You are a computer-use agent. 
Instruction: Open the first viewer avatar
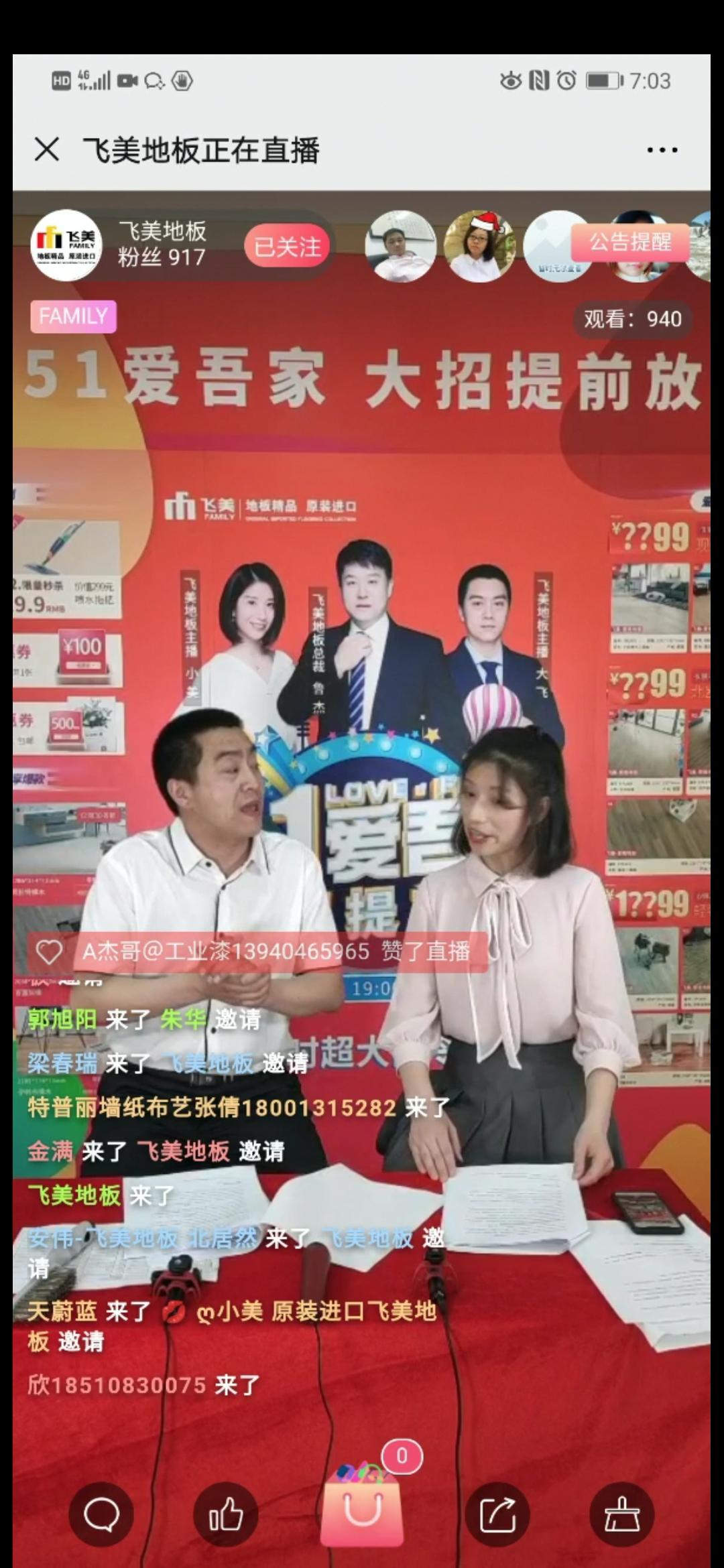[x=400, y=247]
